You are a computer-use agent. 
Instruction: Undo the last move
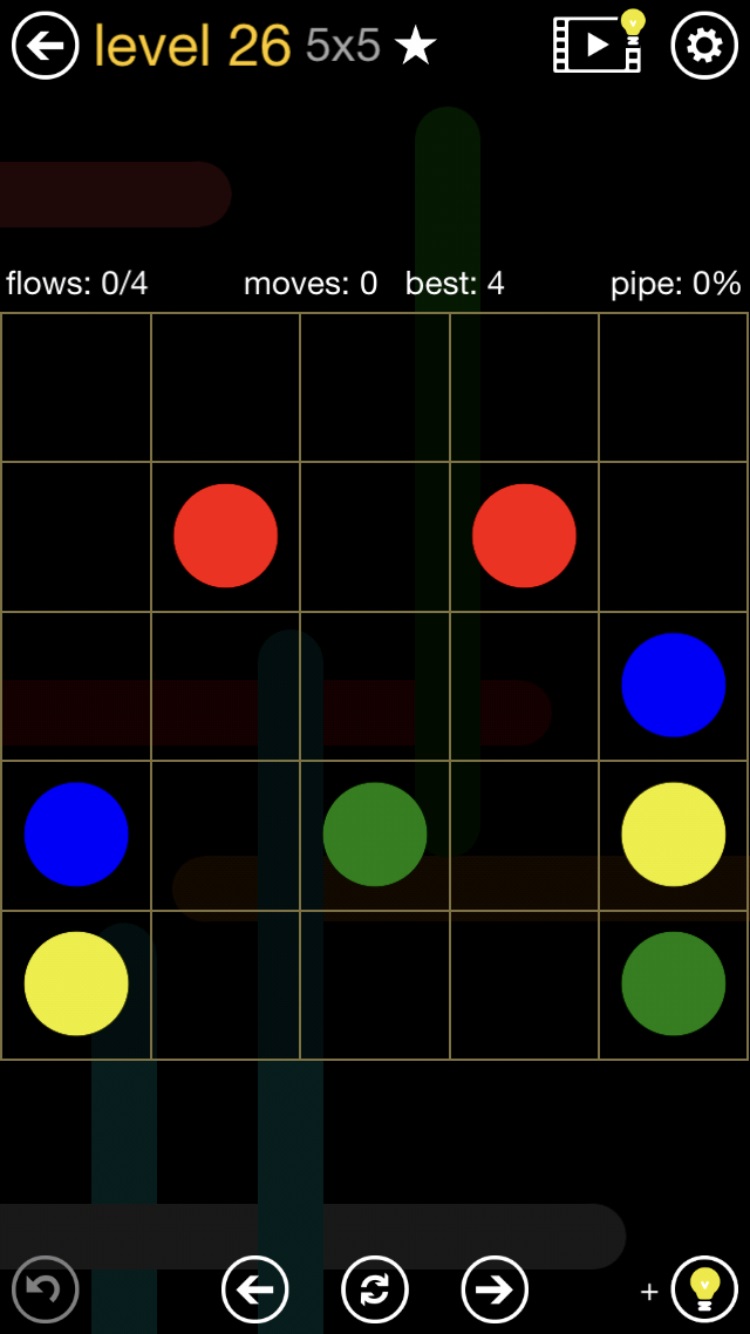[x=45, y=1289]
